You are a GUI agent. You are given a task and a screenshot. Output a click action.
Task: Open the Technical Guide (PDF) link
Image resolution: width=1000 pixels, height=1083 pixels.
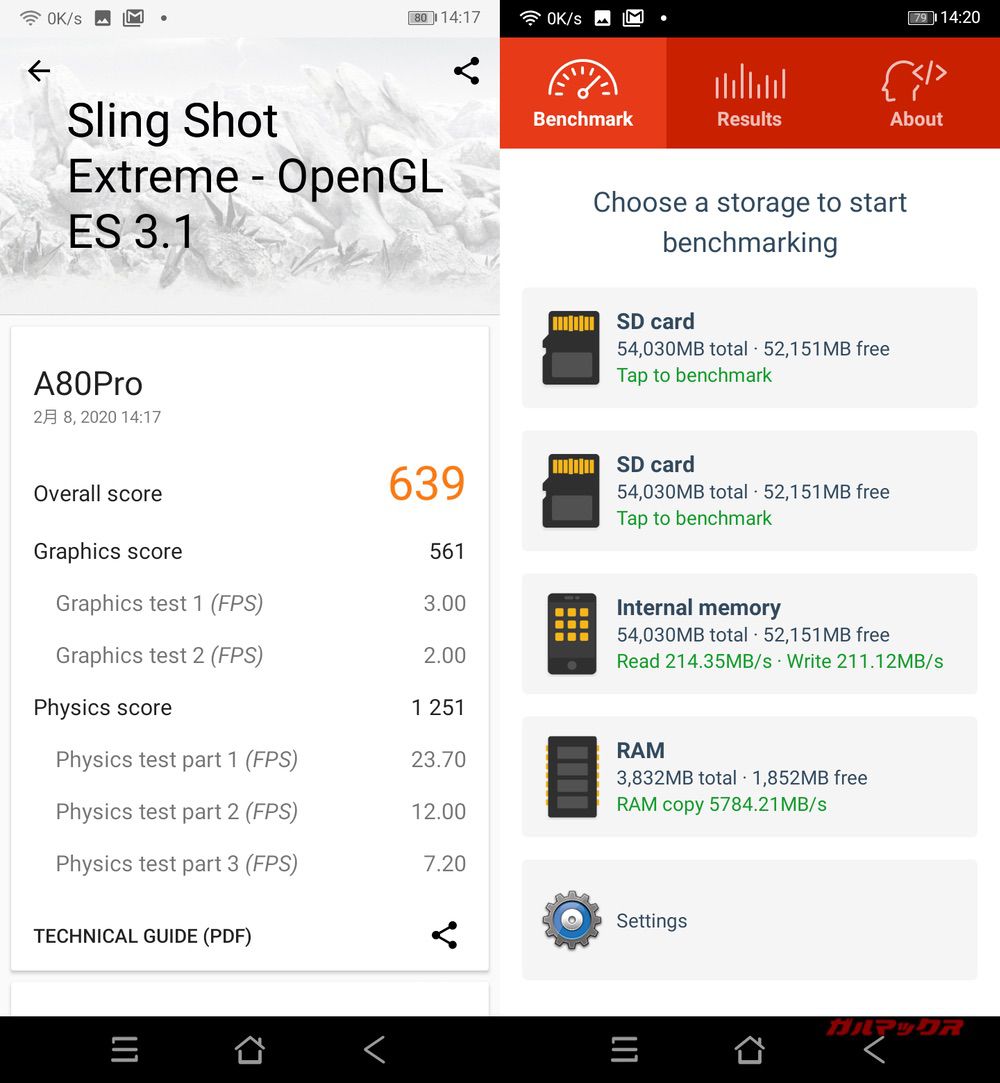pos(142,936)
